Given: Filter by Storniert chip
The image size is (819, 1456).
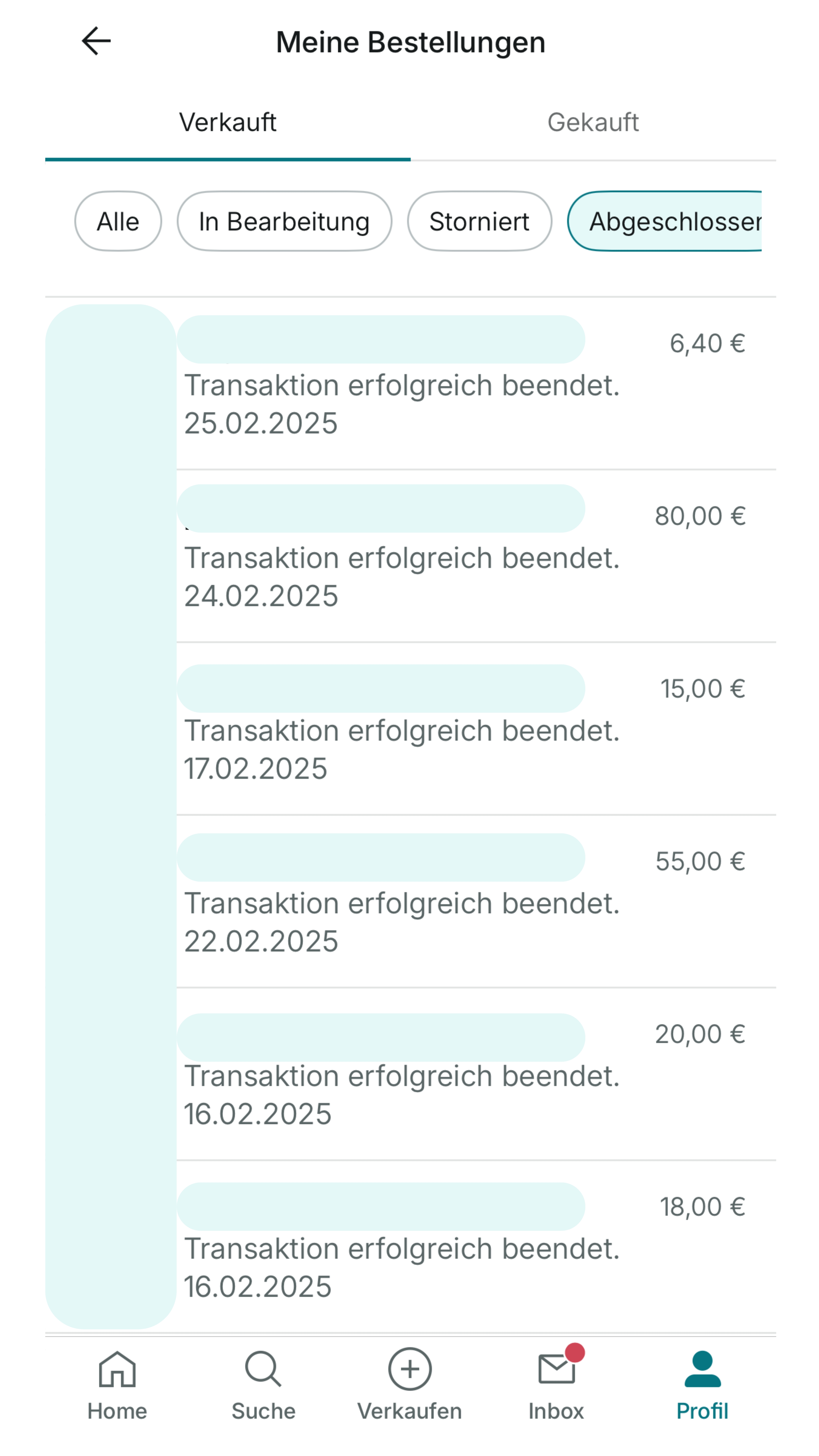Looking at the screenshot, I should click(479, 221).
